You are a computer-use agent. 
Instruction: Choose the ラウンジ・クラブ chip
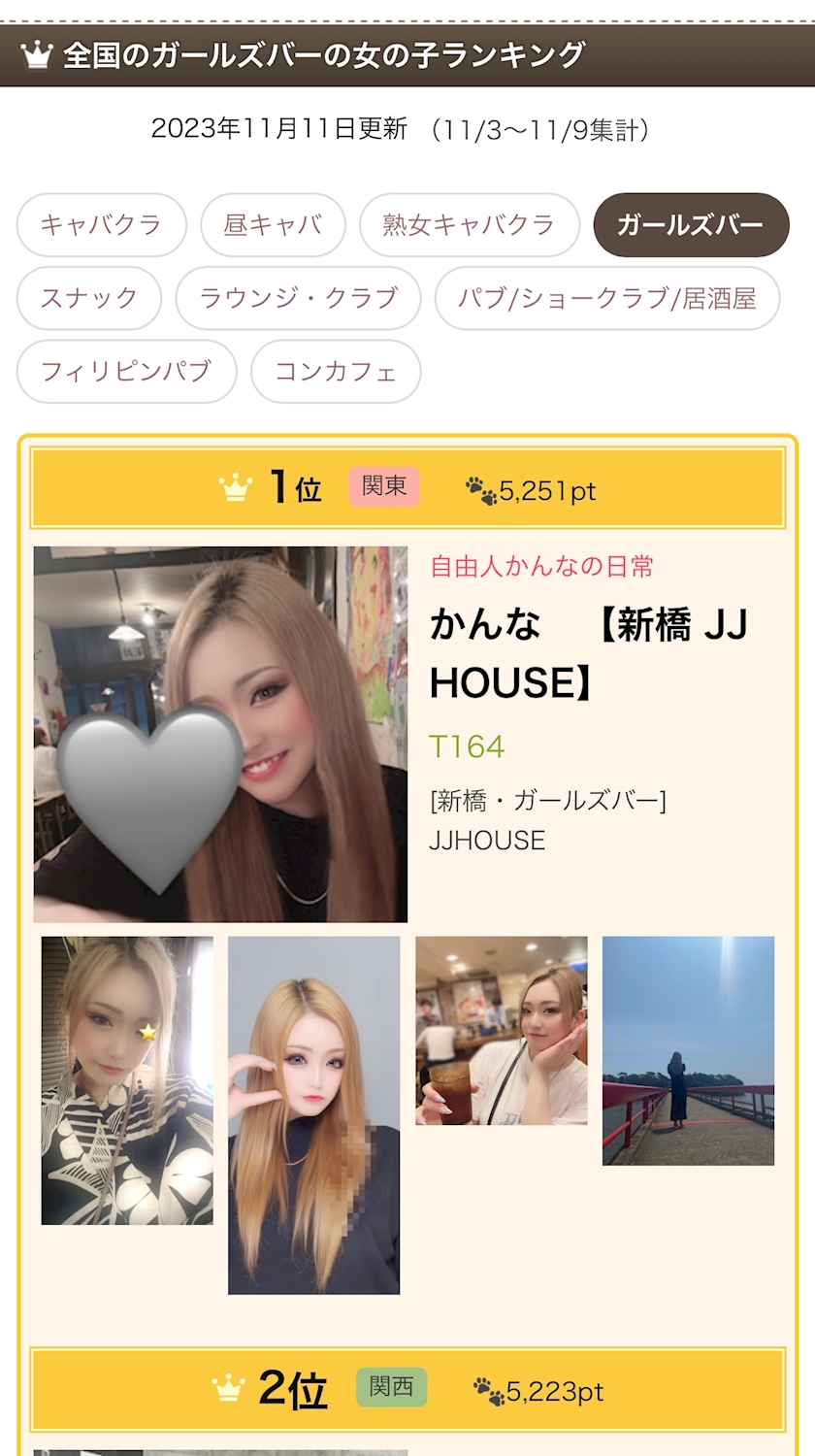point(298,298)
